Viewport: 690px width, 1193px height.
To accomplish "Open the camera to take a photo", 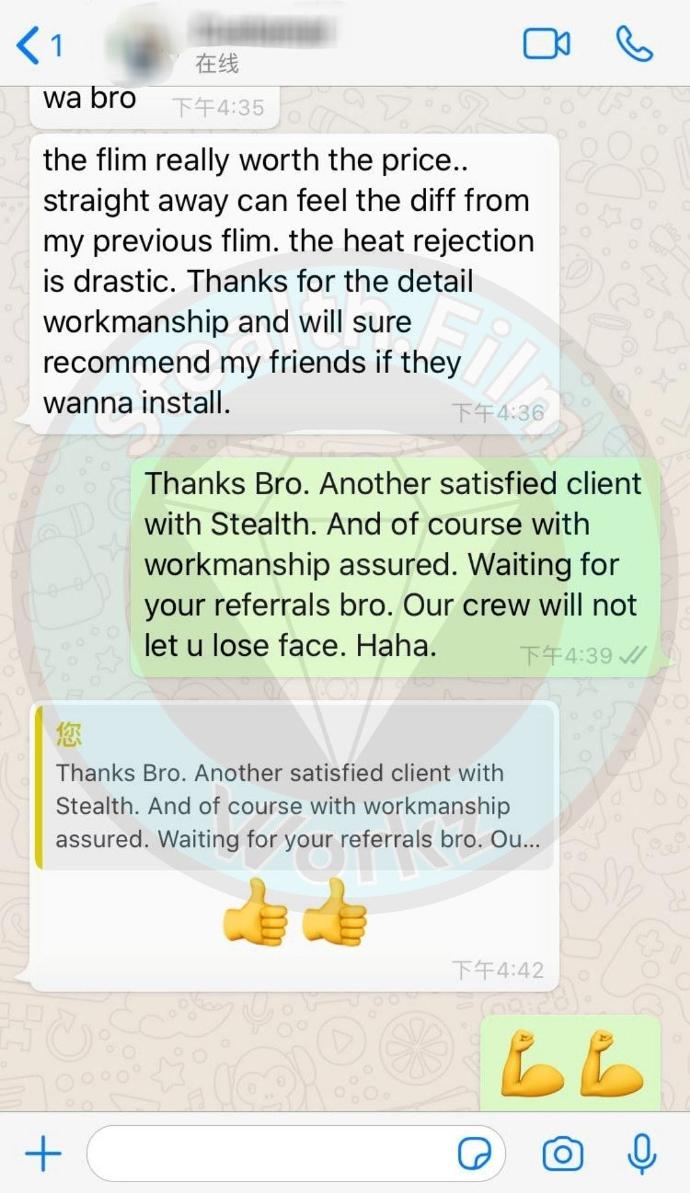I will pyautogui.click(x=563, y=1155).
